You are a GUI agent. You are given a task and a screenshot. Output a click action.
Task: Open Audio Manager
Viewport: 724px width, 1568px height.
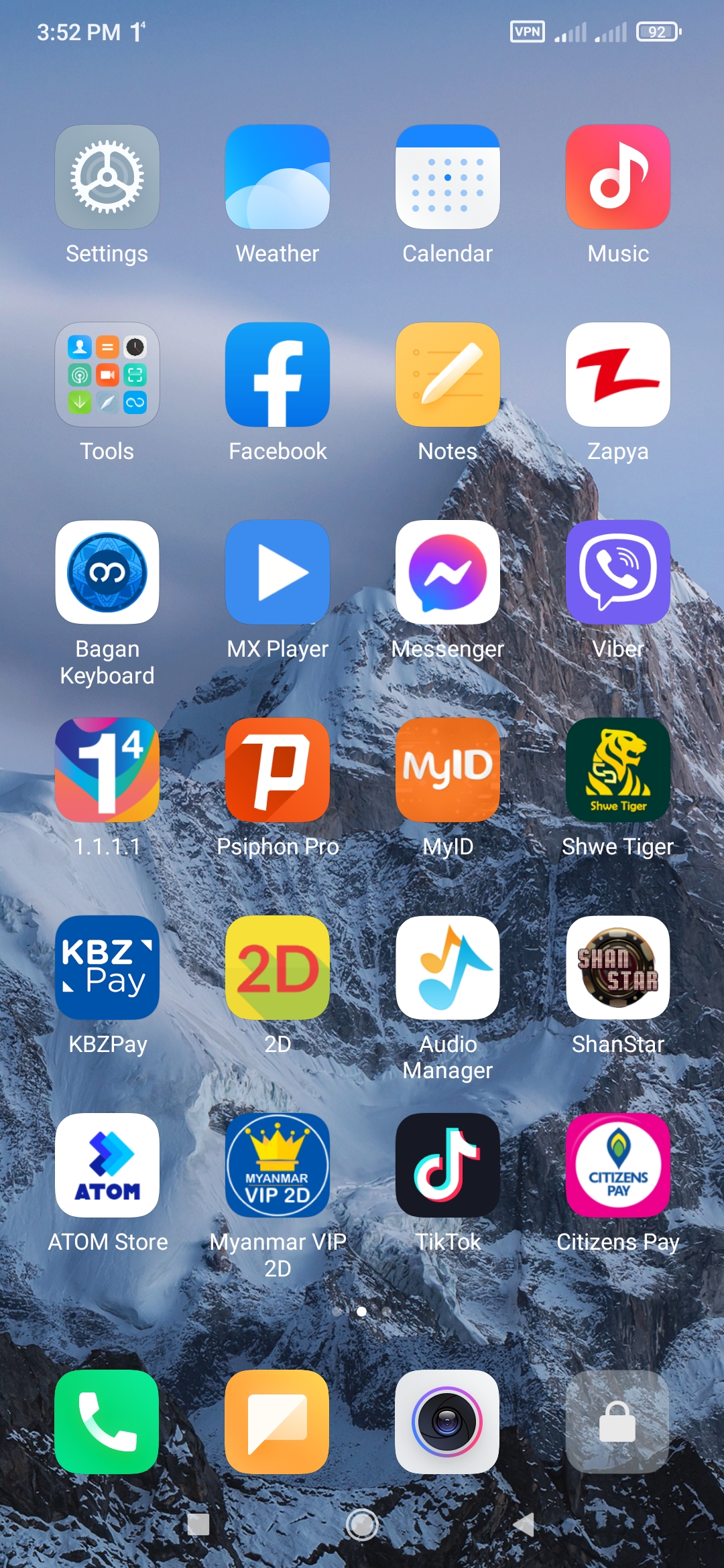click(x=448, y=968)
